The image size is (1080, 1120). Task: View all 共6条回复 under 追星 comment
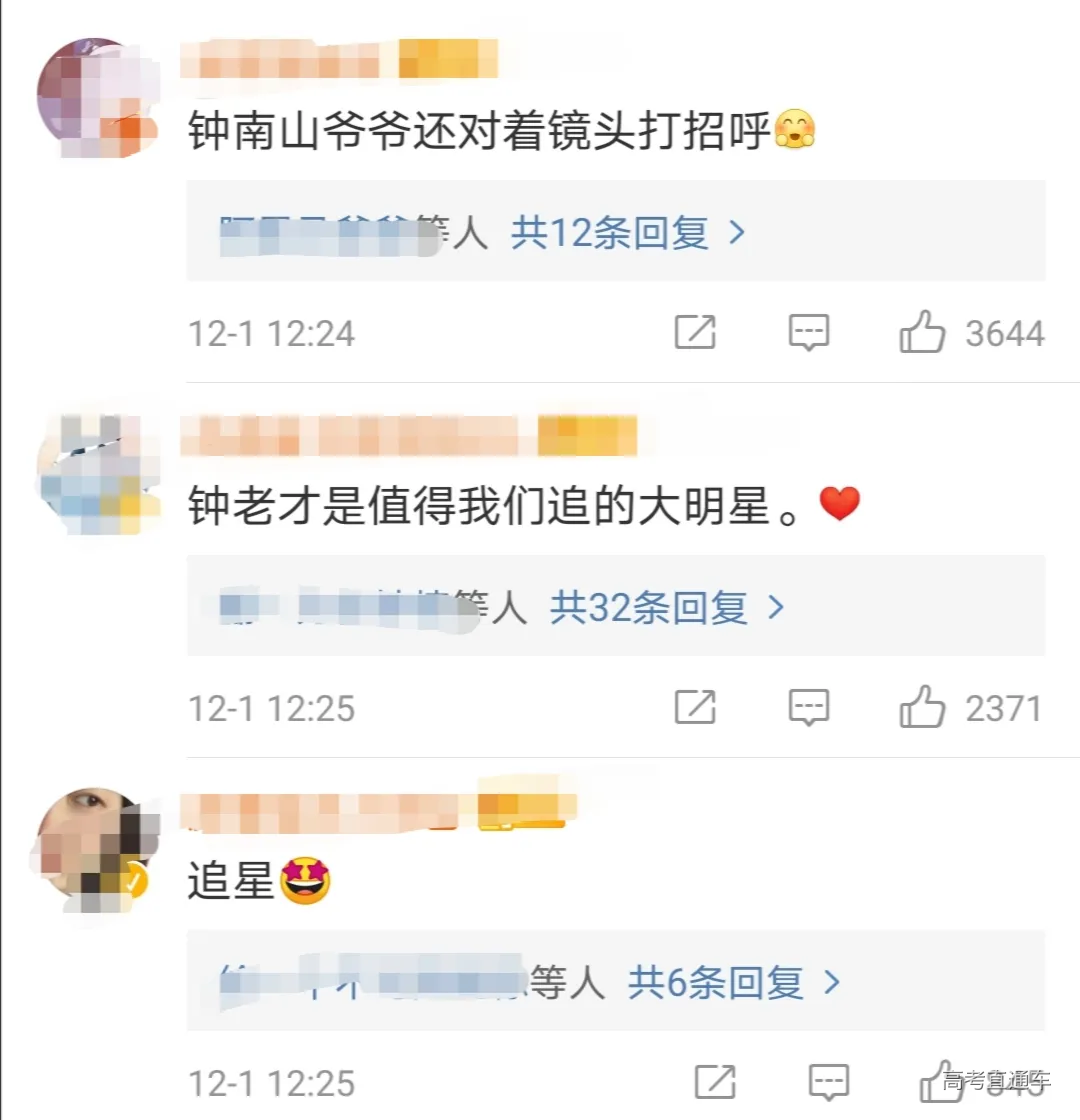[x=733, y=983]
